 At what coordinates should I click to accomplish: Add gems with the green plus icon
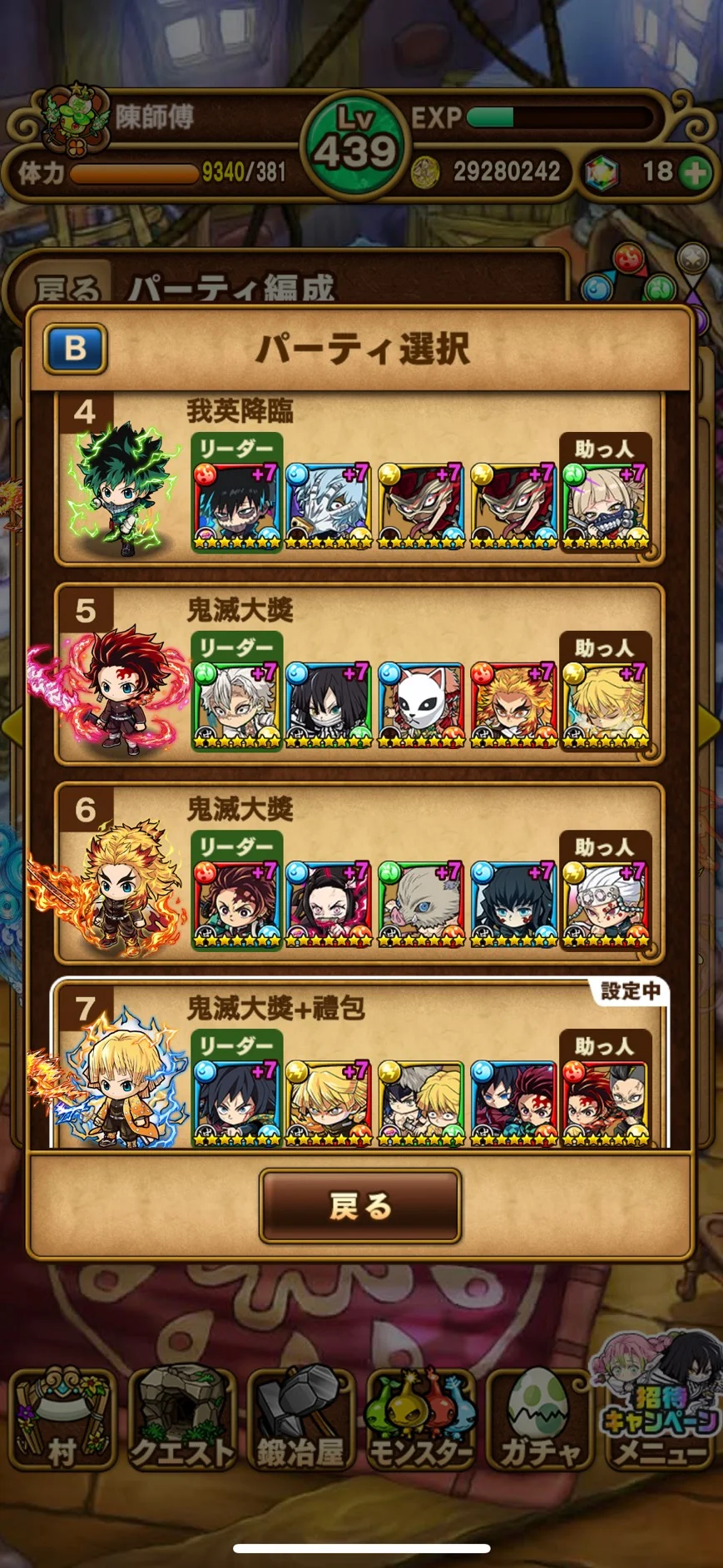point(695,172)
